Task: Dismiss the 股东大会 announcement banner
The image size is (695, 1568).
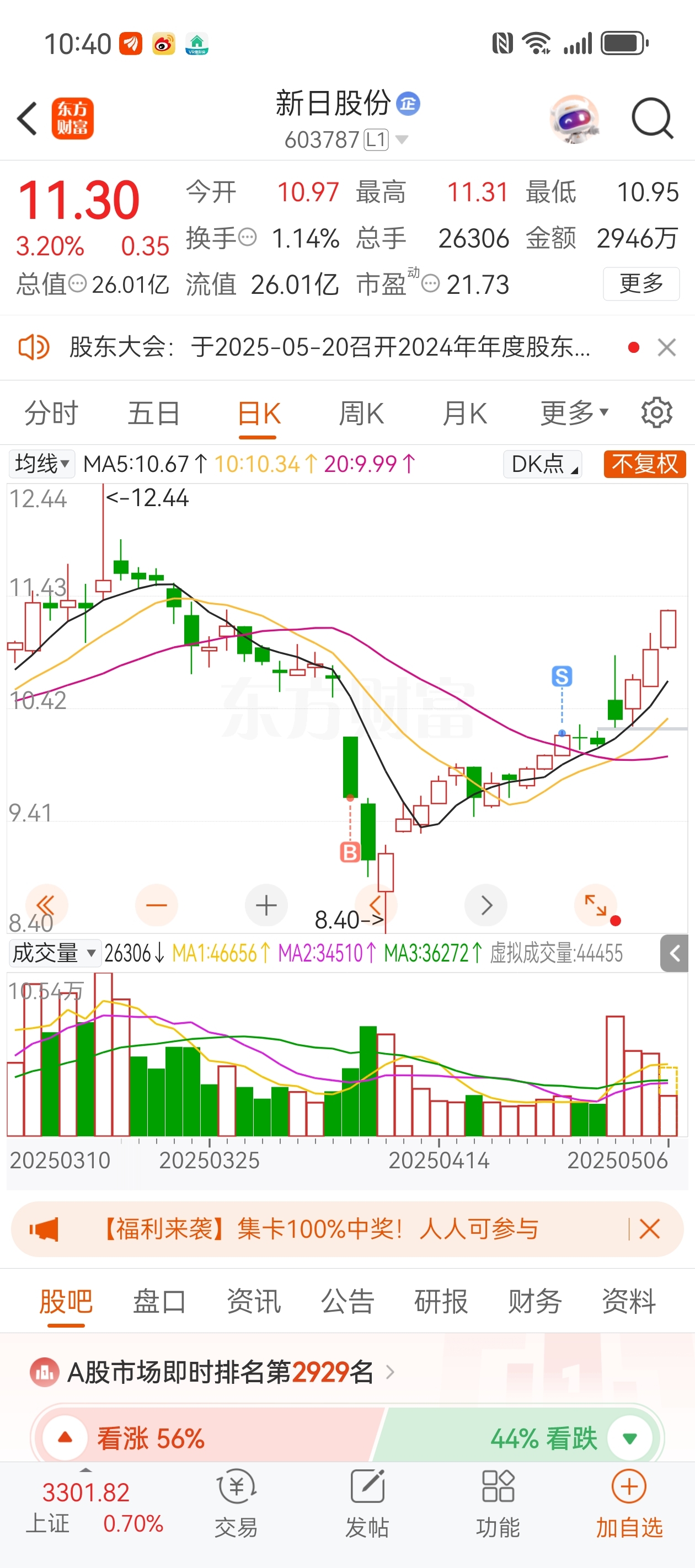Action: (667, 347)
